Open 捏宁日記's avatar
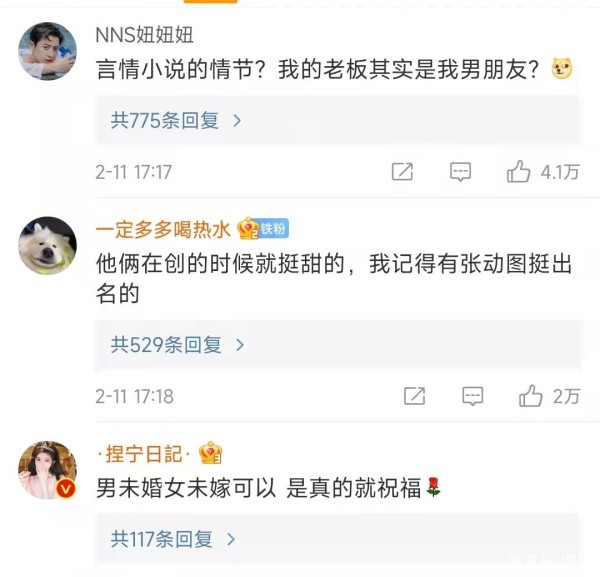The width and height of the screenshot is (600, 577). click(x=47, y=470)
